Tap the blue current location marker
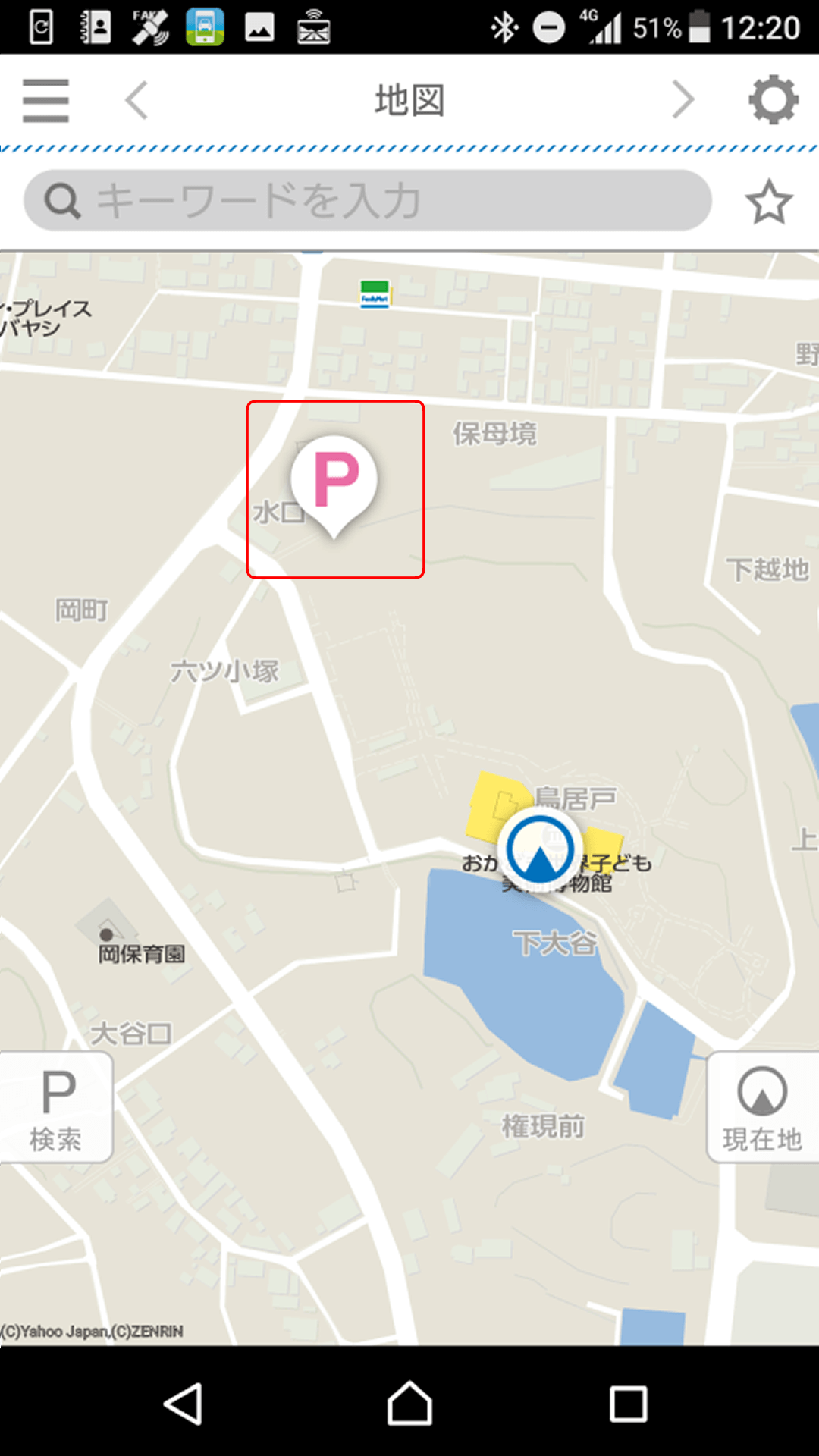Image resolution: width=819 pixels, height=1456 pixels. point(540,849)
